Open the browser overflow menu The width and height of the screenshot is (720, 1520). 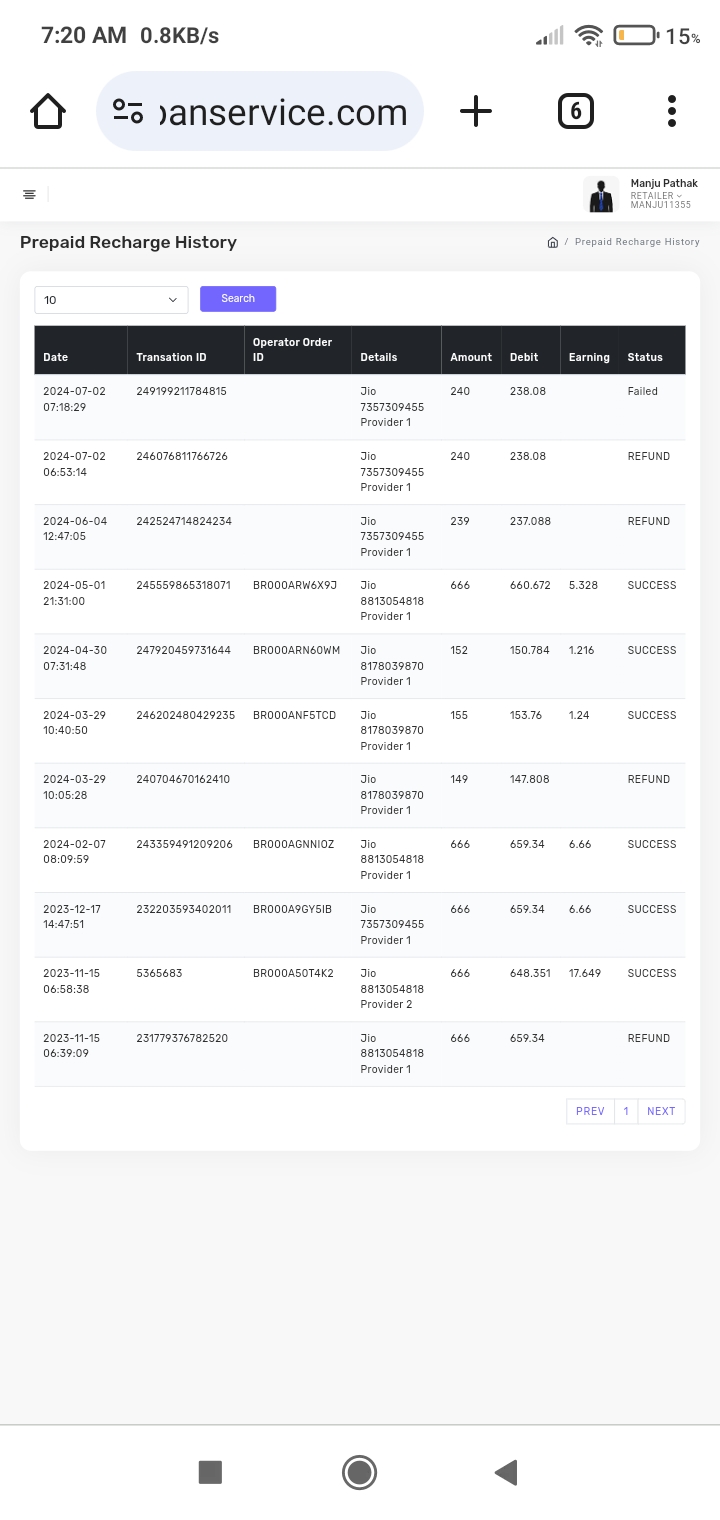672,111
